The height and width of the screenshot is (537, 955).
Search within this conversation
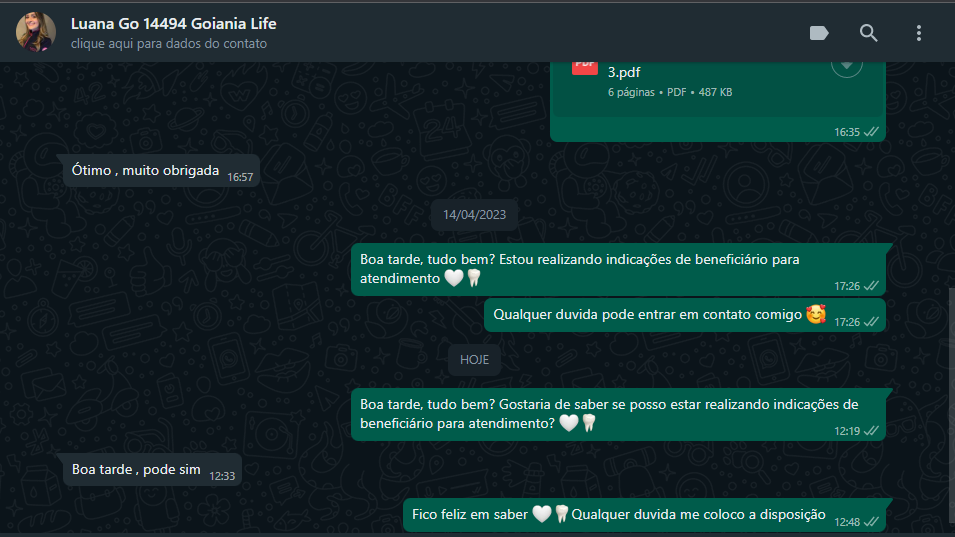pos(869,33)
